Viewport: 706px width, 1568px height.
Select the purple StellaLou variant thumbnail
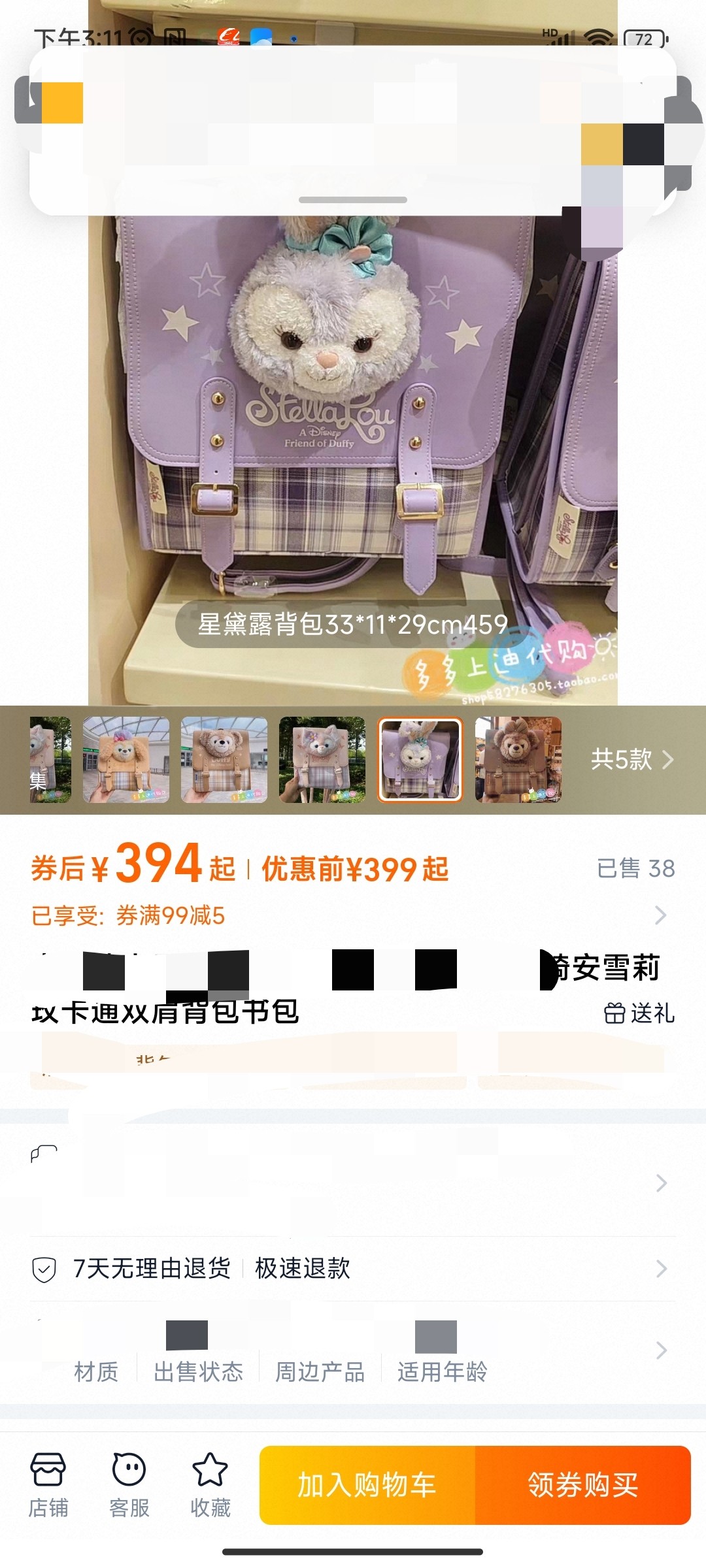pos(420,760)
